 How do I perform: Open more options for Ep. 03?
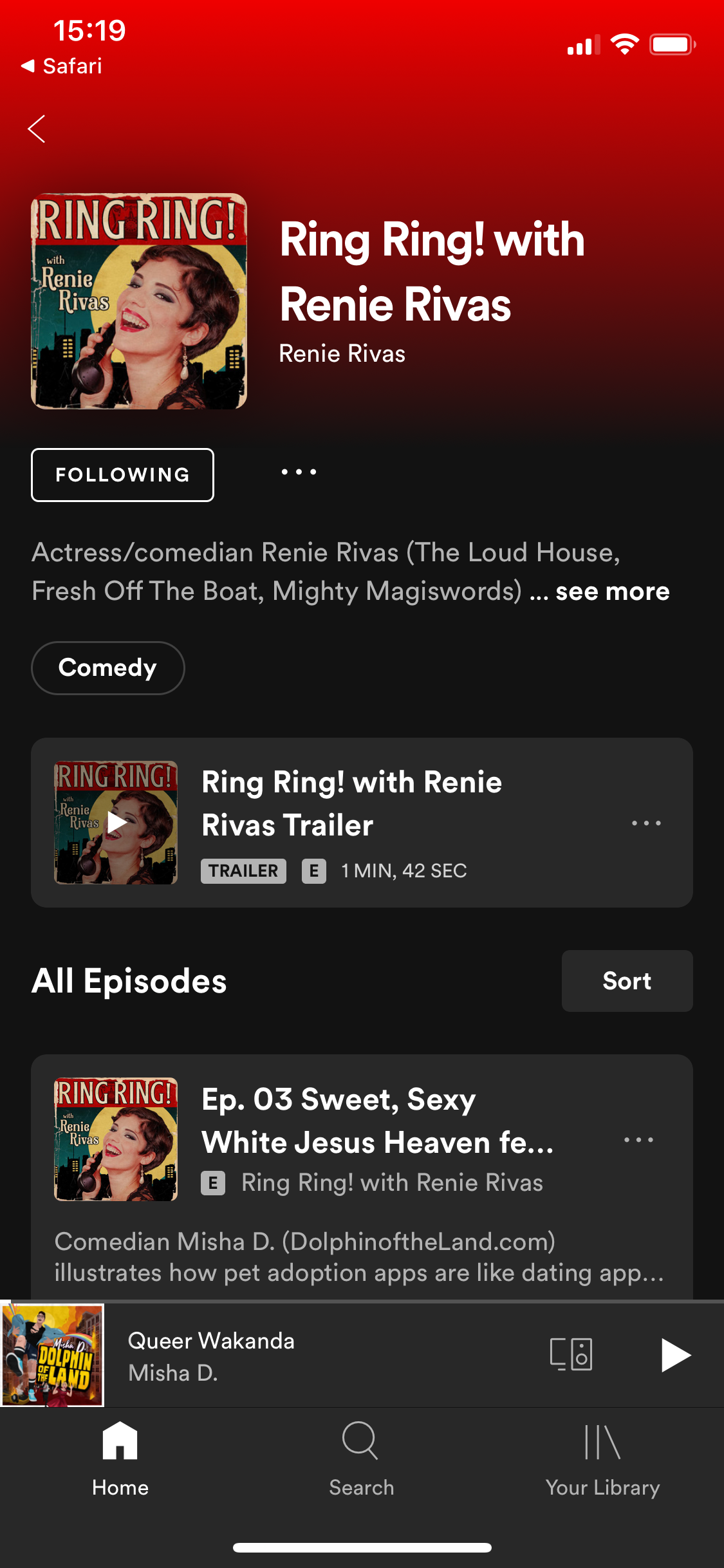[638, 1140]
